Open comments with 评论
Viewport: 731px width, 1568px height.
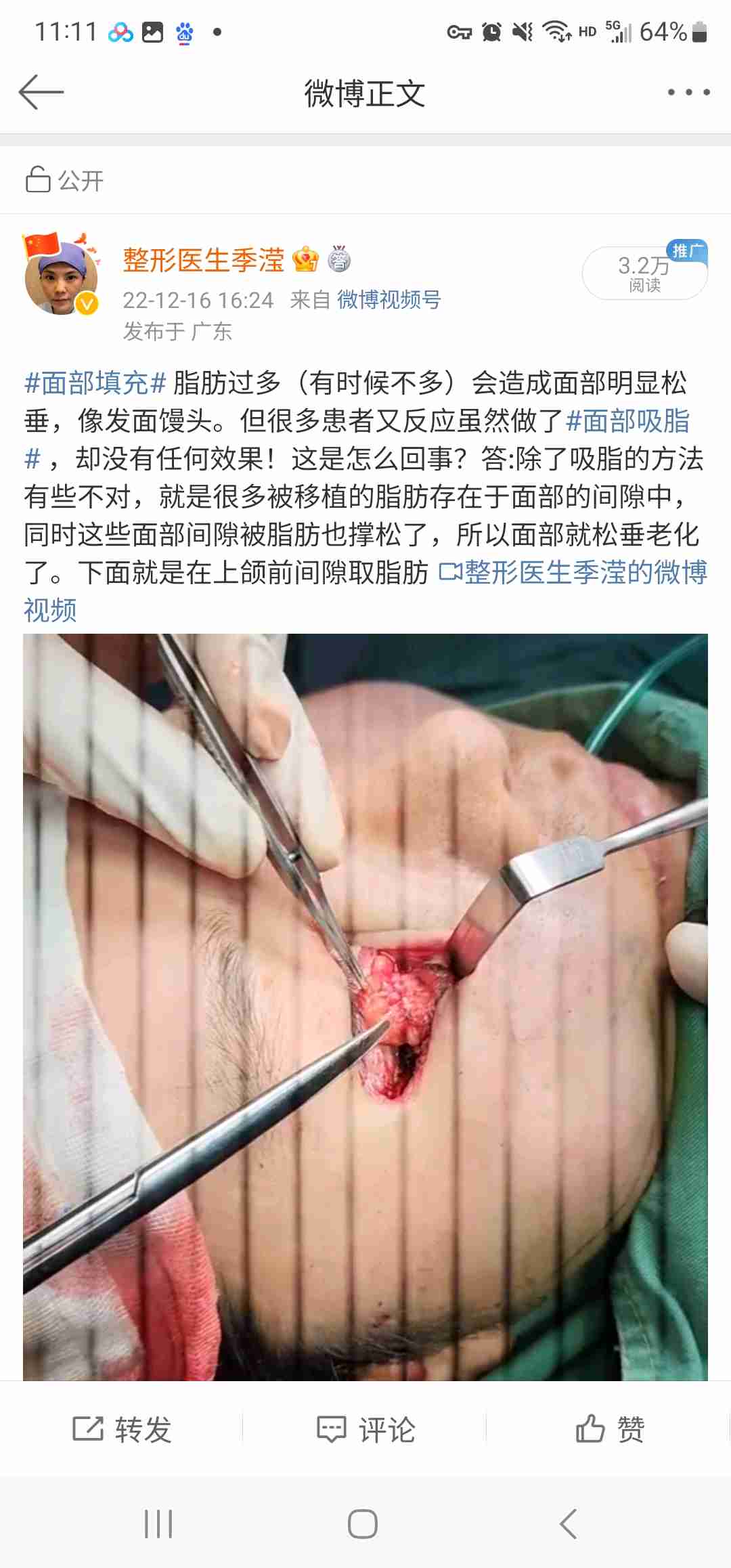coord(365,1429)
